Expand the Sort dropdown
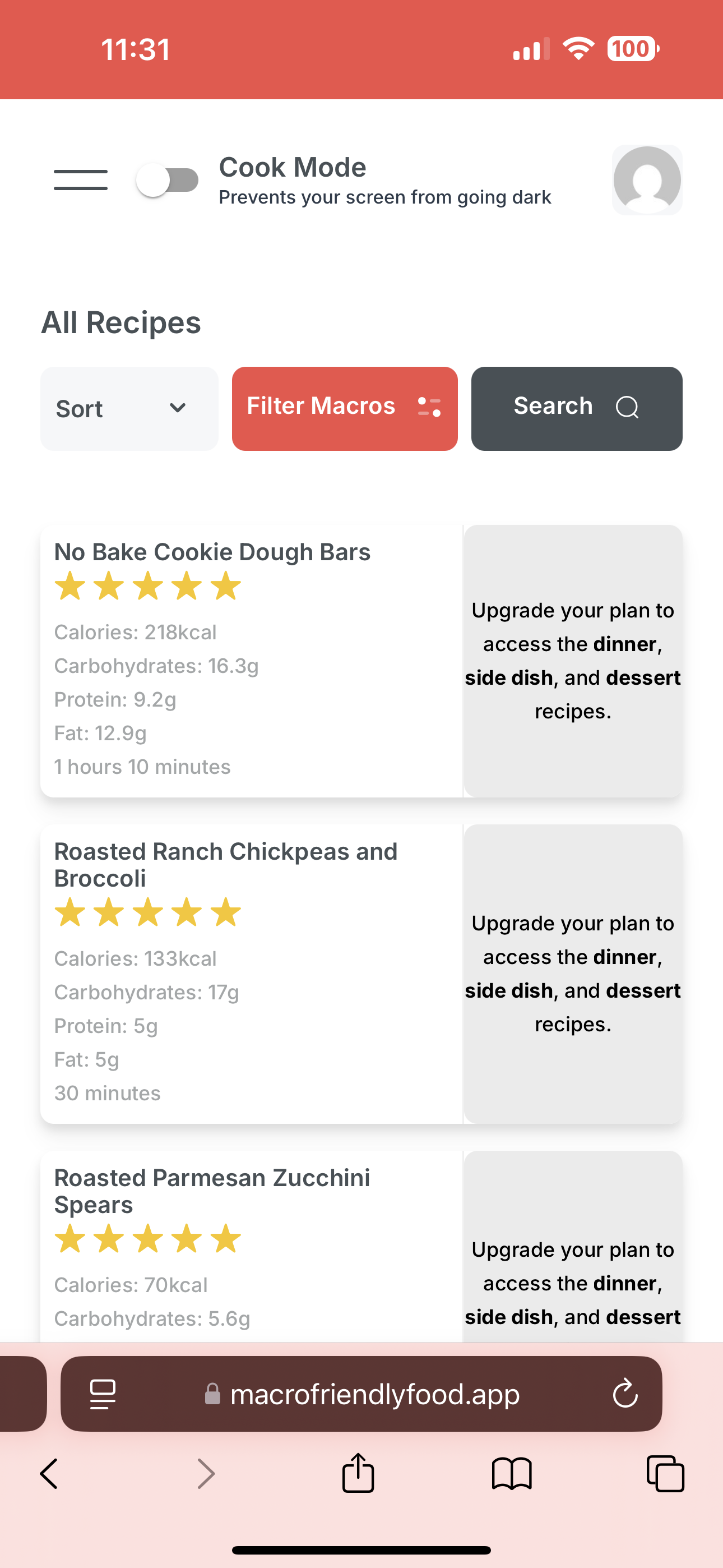The height and width of the screenshot is (1568, 723). (129, 408)
